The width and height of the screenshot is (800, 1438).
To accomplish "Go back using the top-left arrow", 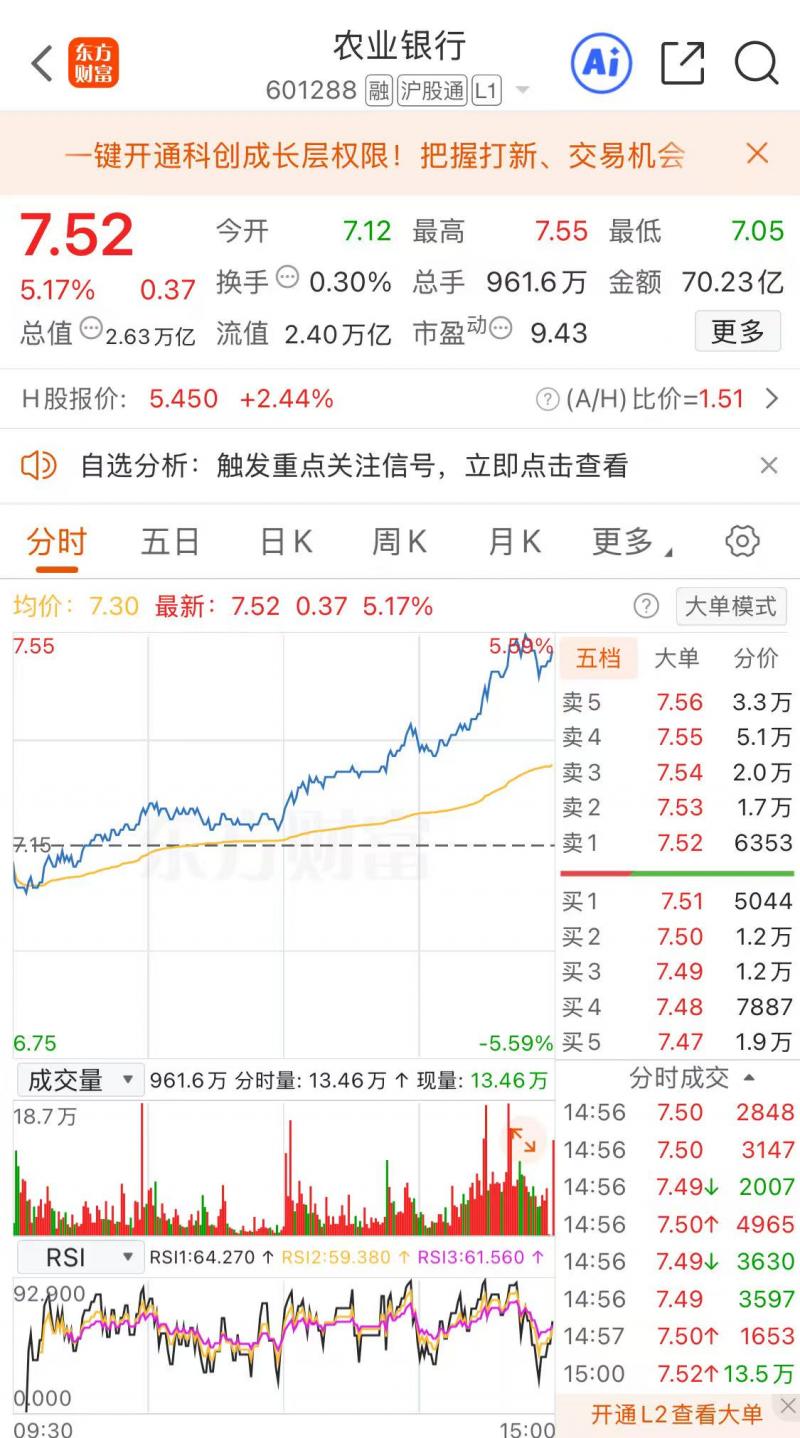I will tap(41, 64).
